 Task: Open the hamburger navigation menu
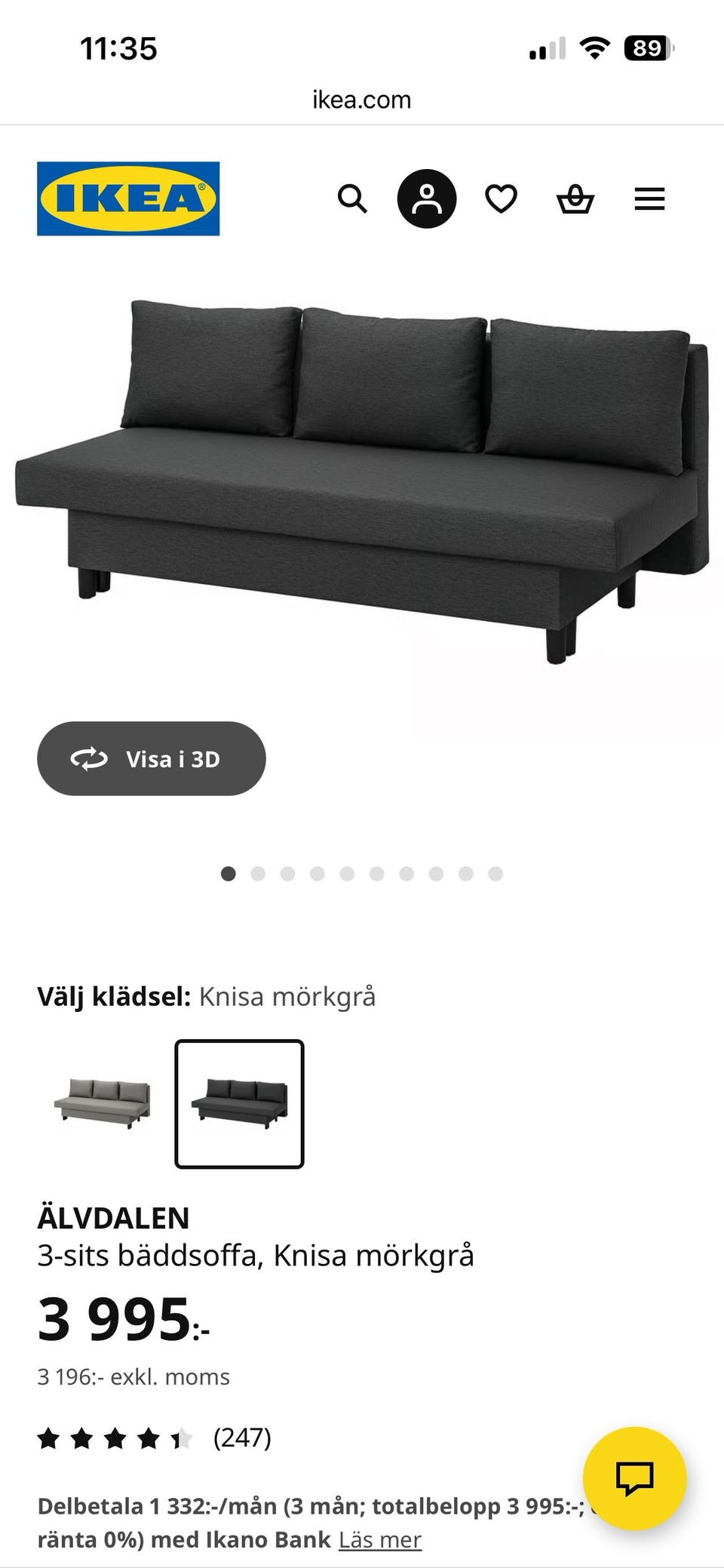click(x=649, y=198)
